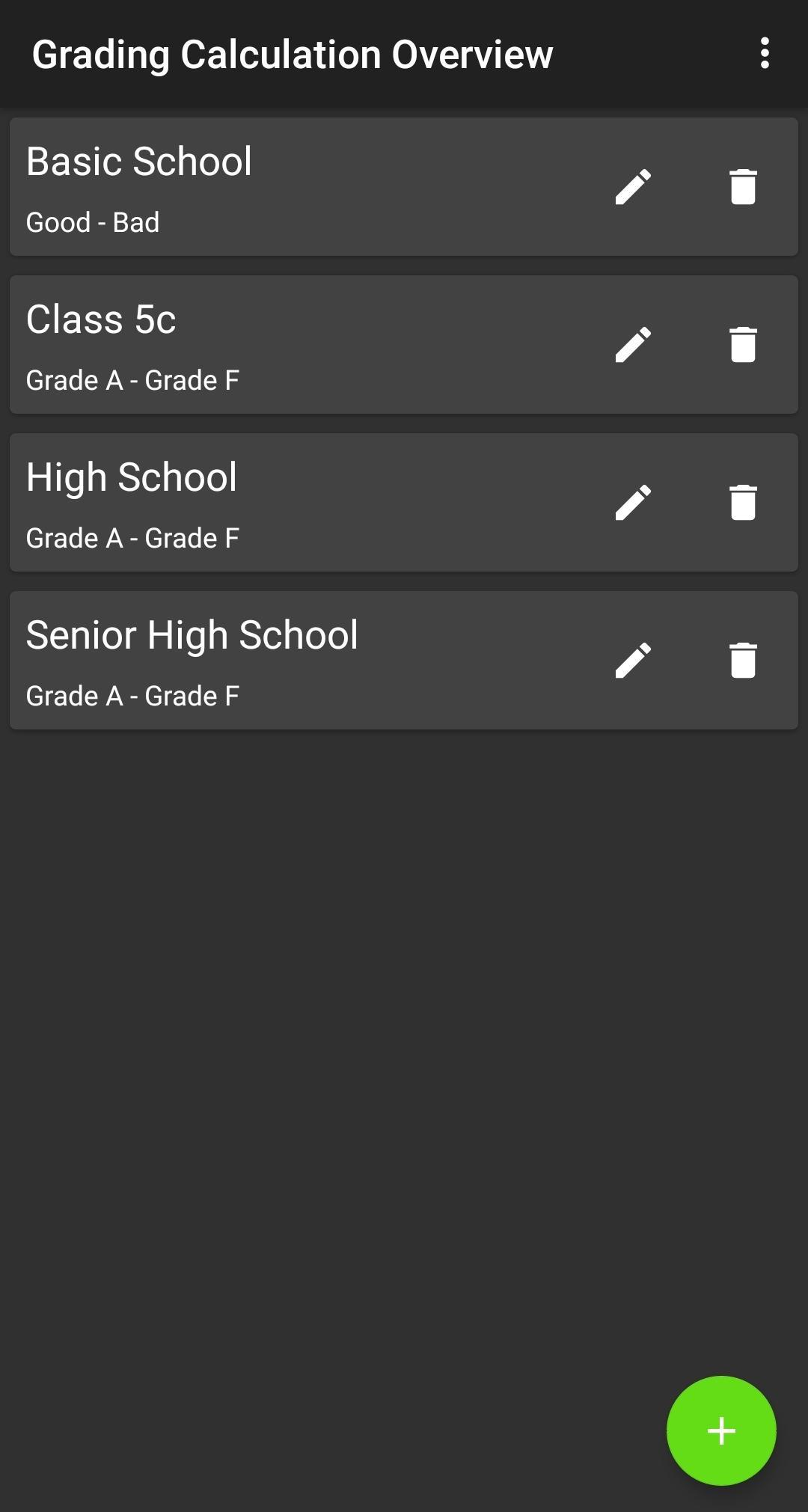Open the Senior High School card
This screenshot has width=808, height=1512.
[299, 661]
